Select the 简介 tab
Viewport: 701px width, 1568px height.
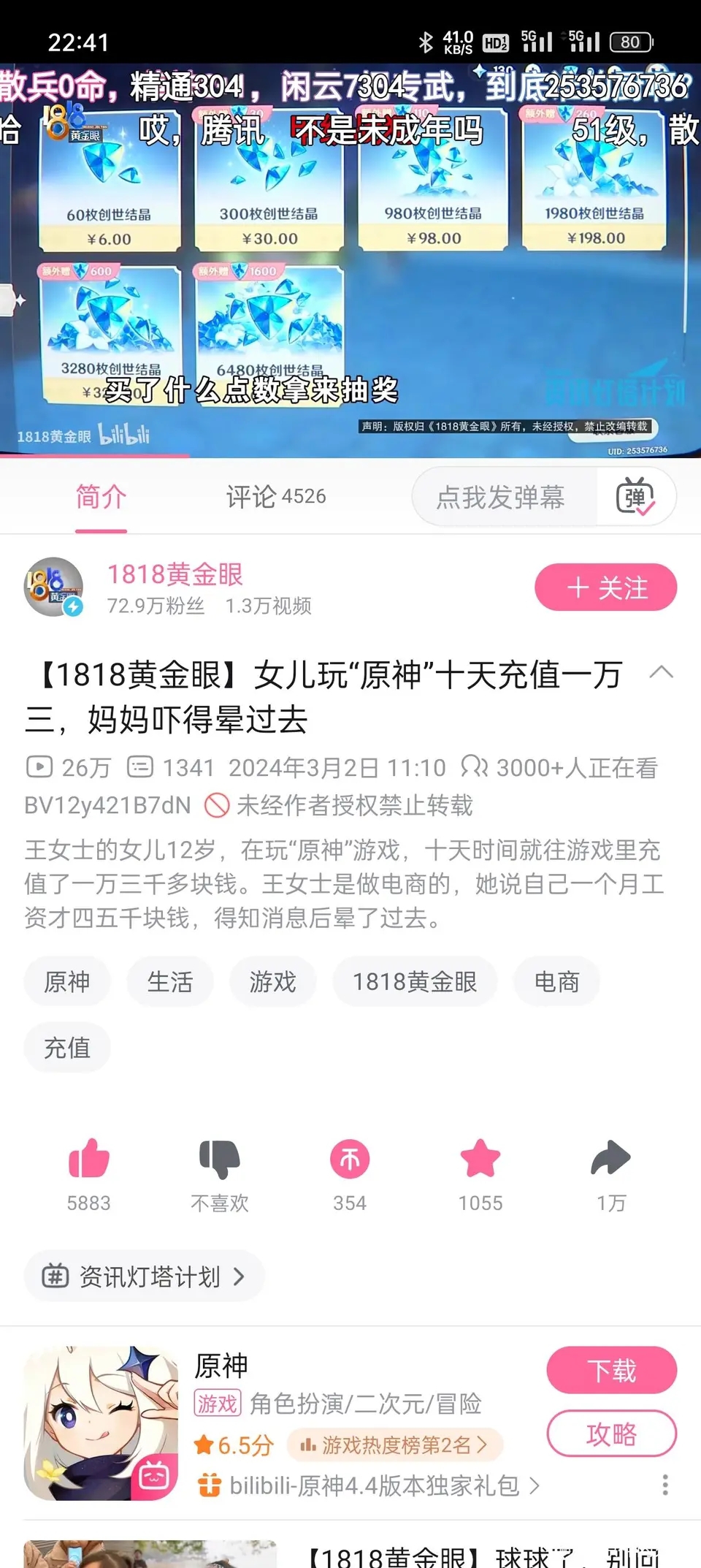pyautogui.click(x=101, y=497)
